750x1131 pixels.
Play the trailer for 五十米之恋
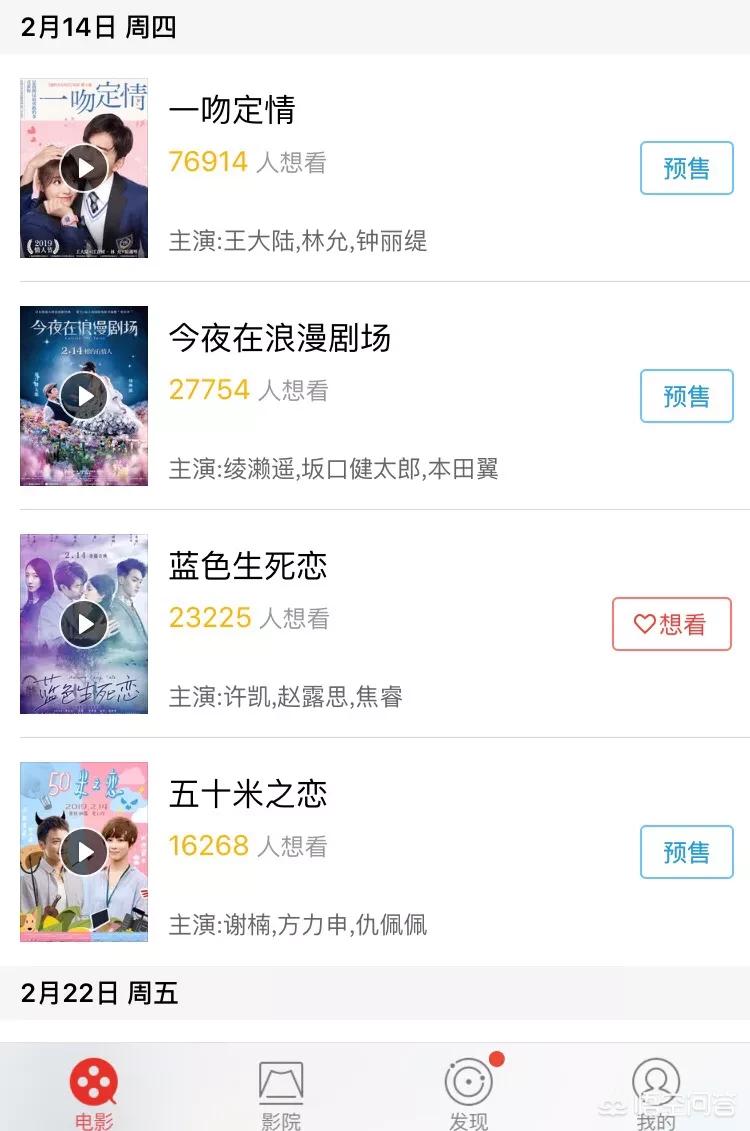coord(84,852)
